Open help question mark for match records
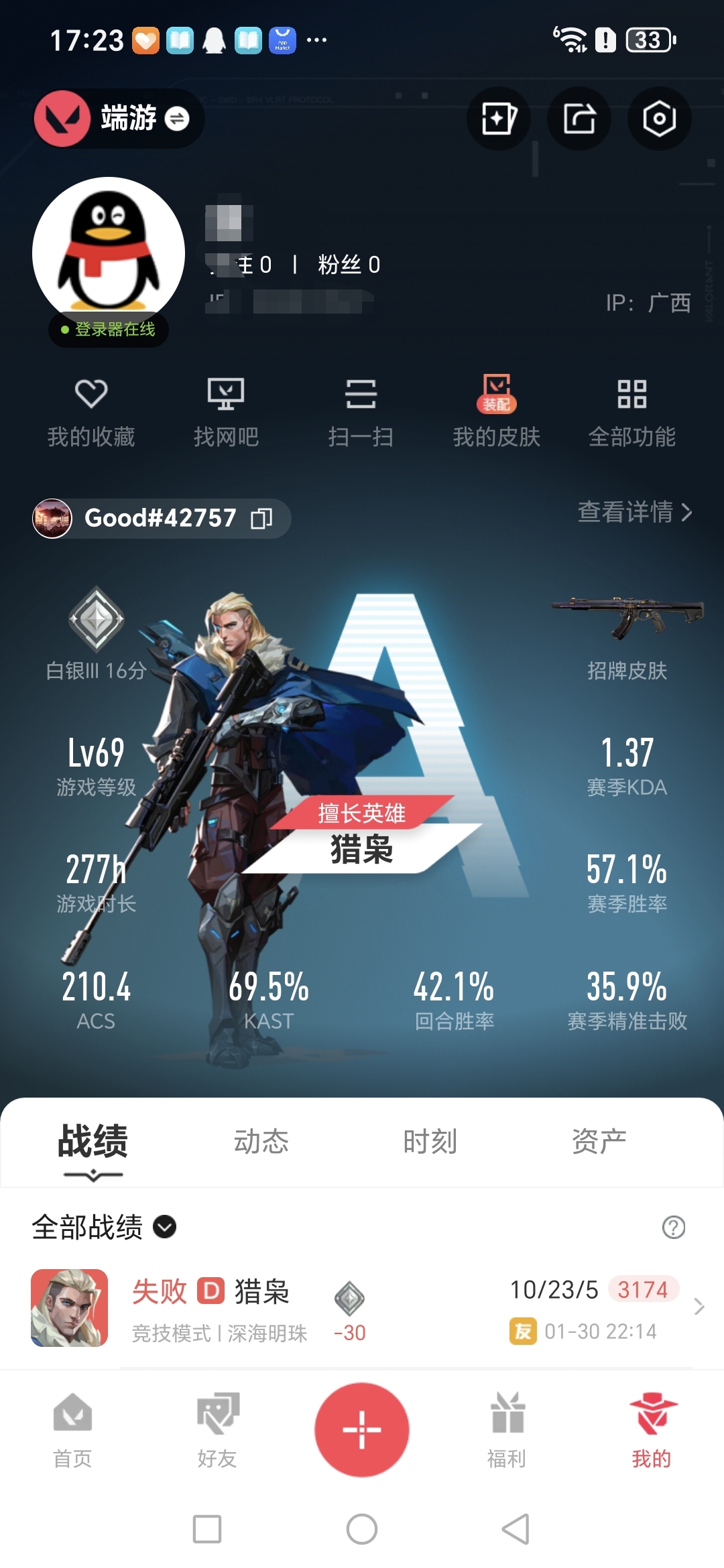 click(673, 1227)
